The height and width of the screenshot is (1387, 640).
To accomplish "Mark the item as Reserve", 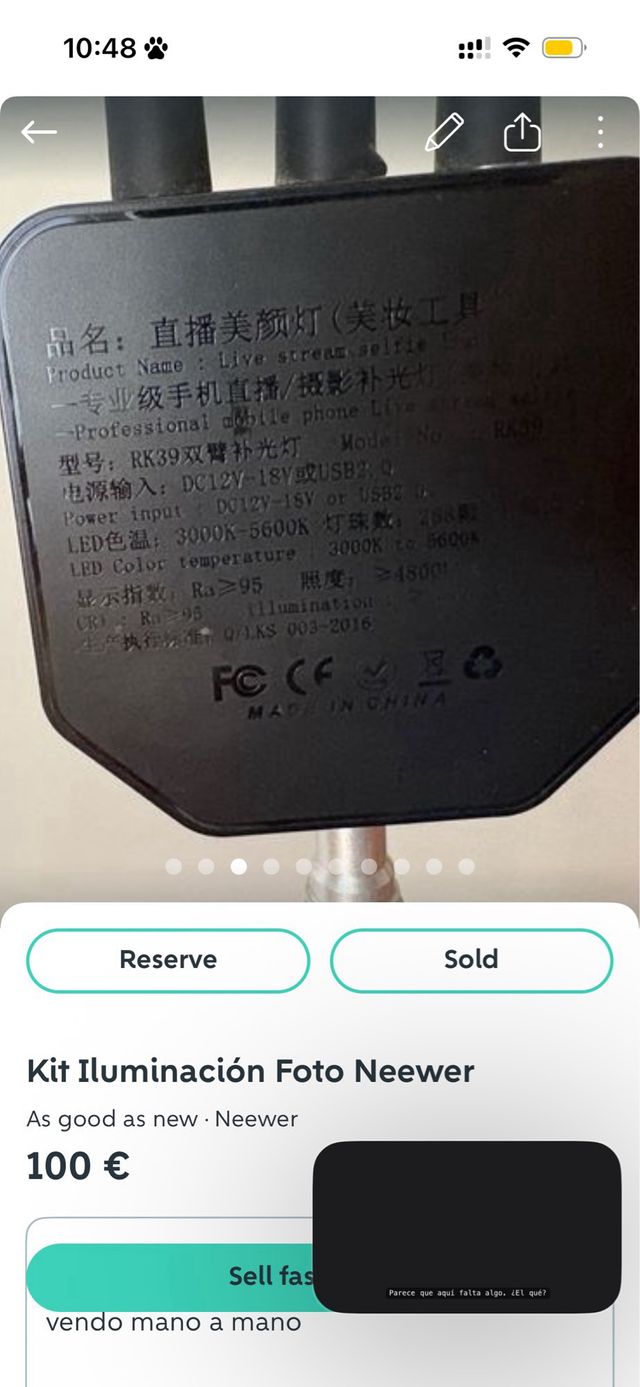I will (168, 960).
